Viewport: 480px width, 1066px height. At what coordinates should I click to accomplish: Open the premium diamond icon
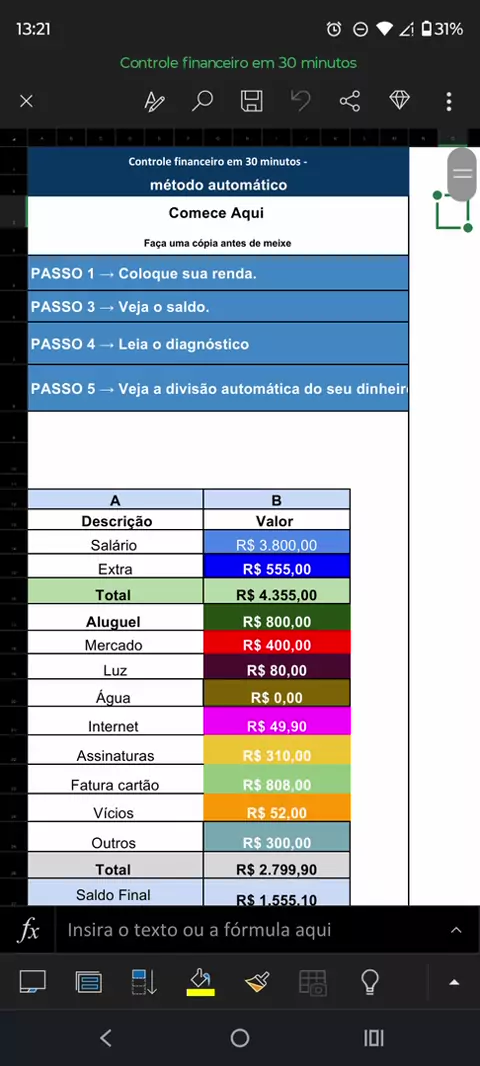tap(400, 101)
